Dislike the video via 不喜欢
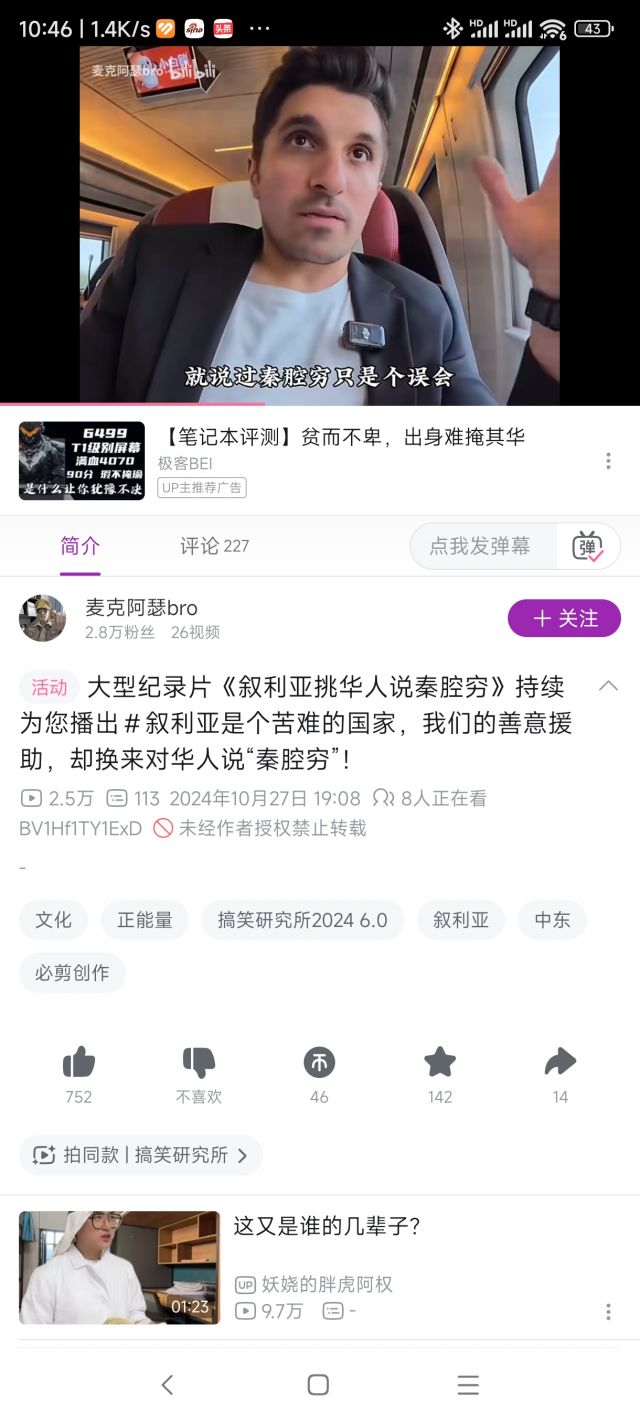Viewport: 640px width, 1422px height. click(x=199, y=1063)
